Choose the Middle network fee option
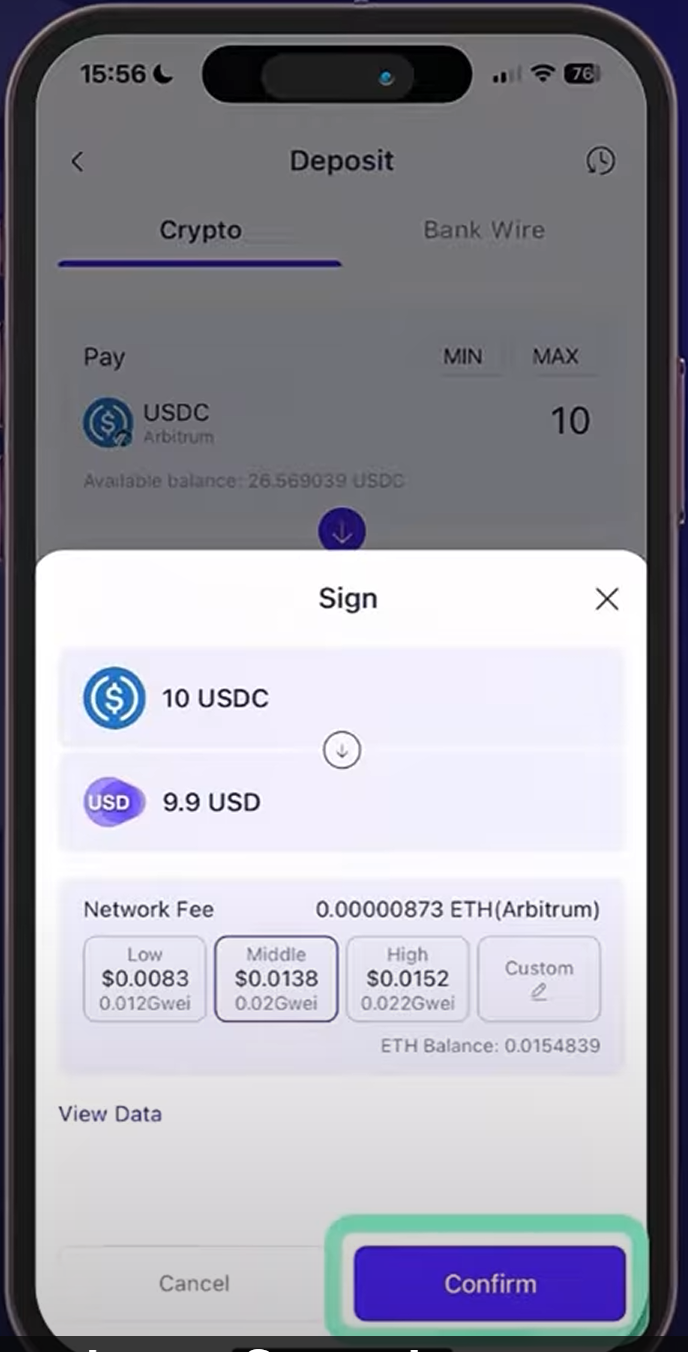Viewport: 688px width, 1352px height. pos(276,978)
